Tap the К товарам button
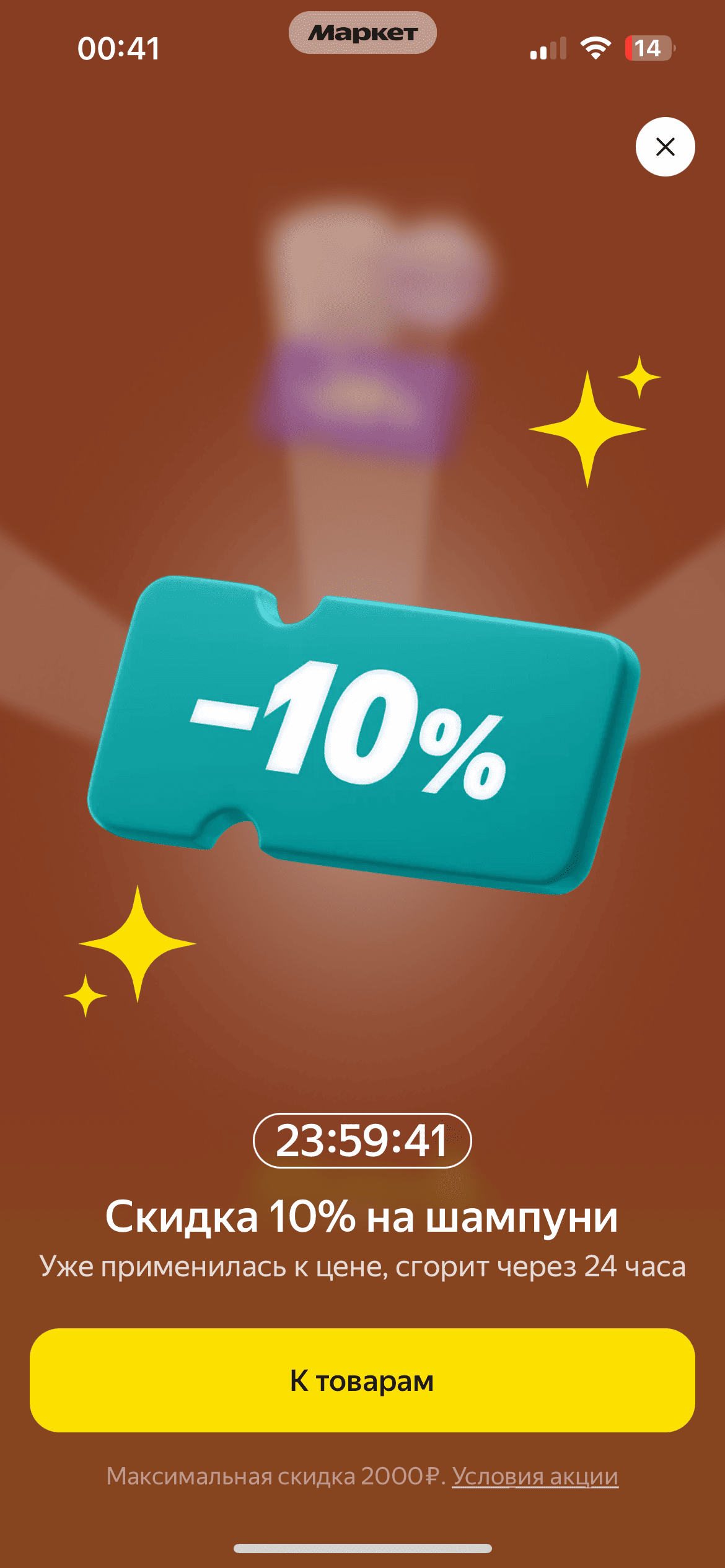Screen dimensions: 725x1568 362,1380
